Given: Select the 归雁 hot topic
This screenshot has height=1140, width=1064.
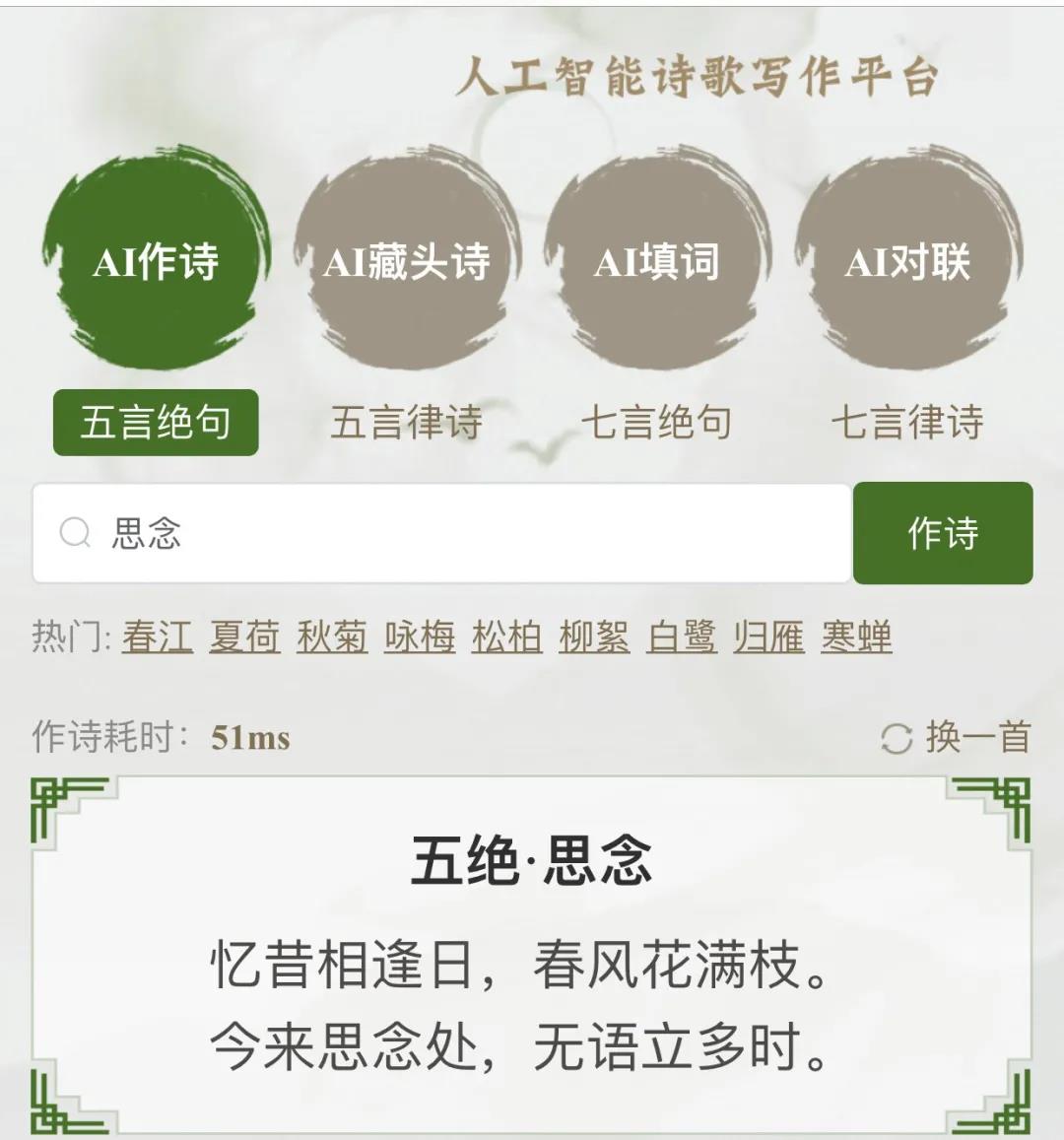Looking at the screenshot, I should (x=768, y=637).
